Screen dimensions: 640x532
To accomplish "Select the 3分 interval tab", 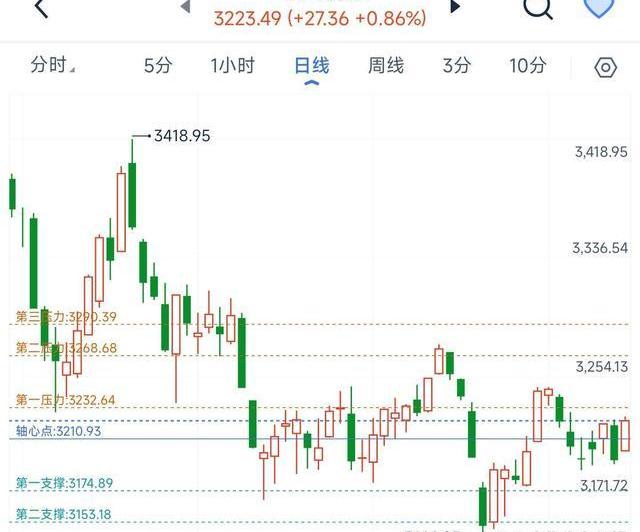I will pyautogui.click(x=457, y=66).
